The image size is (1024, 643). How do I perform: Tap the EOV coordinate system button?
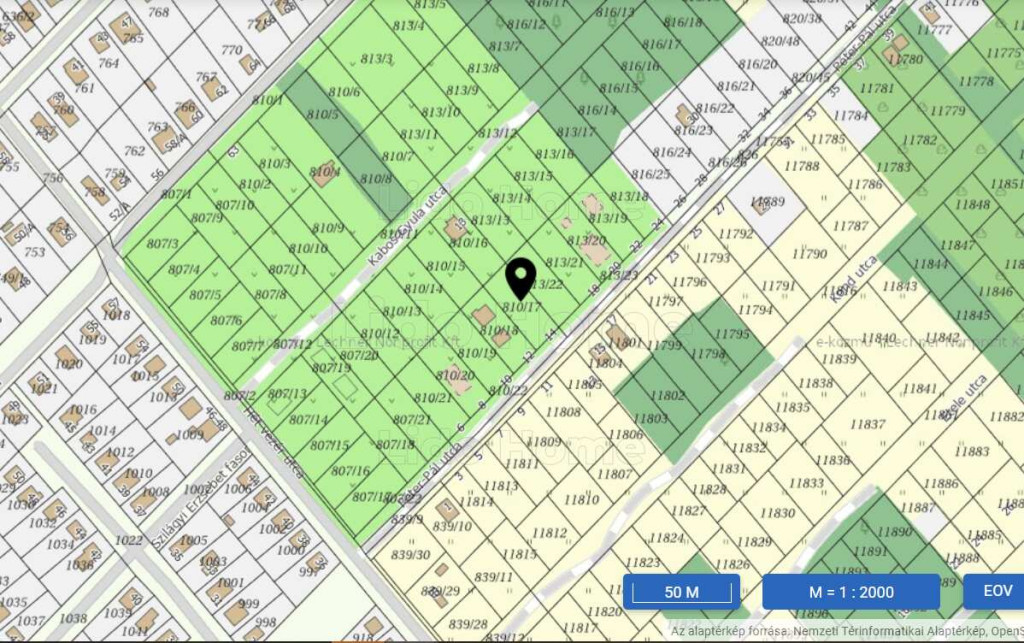coord(995,590)
